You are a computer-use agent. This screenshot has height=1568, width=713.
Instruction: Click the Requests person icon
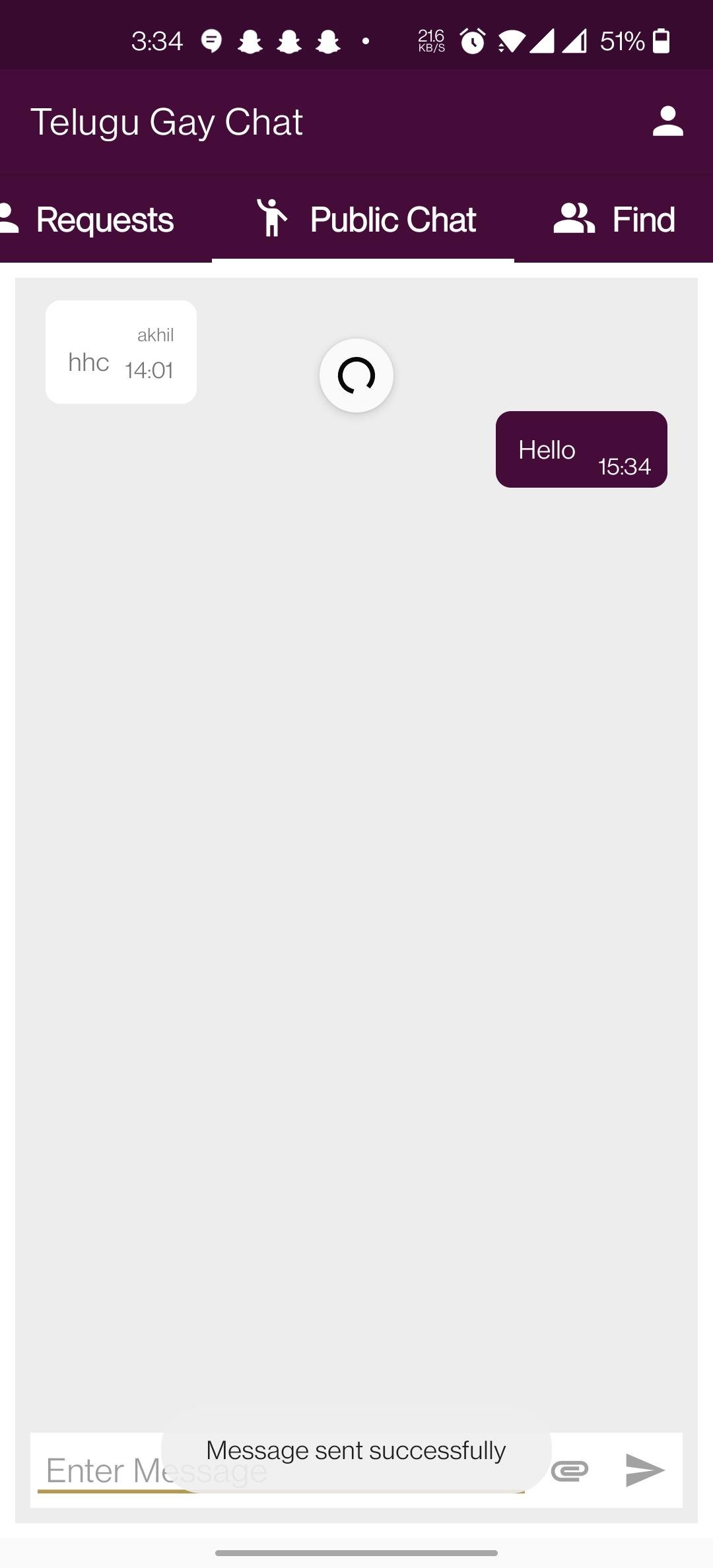9,218
